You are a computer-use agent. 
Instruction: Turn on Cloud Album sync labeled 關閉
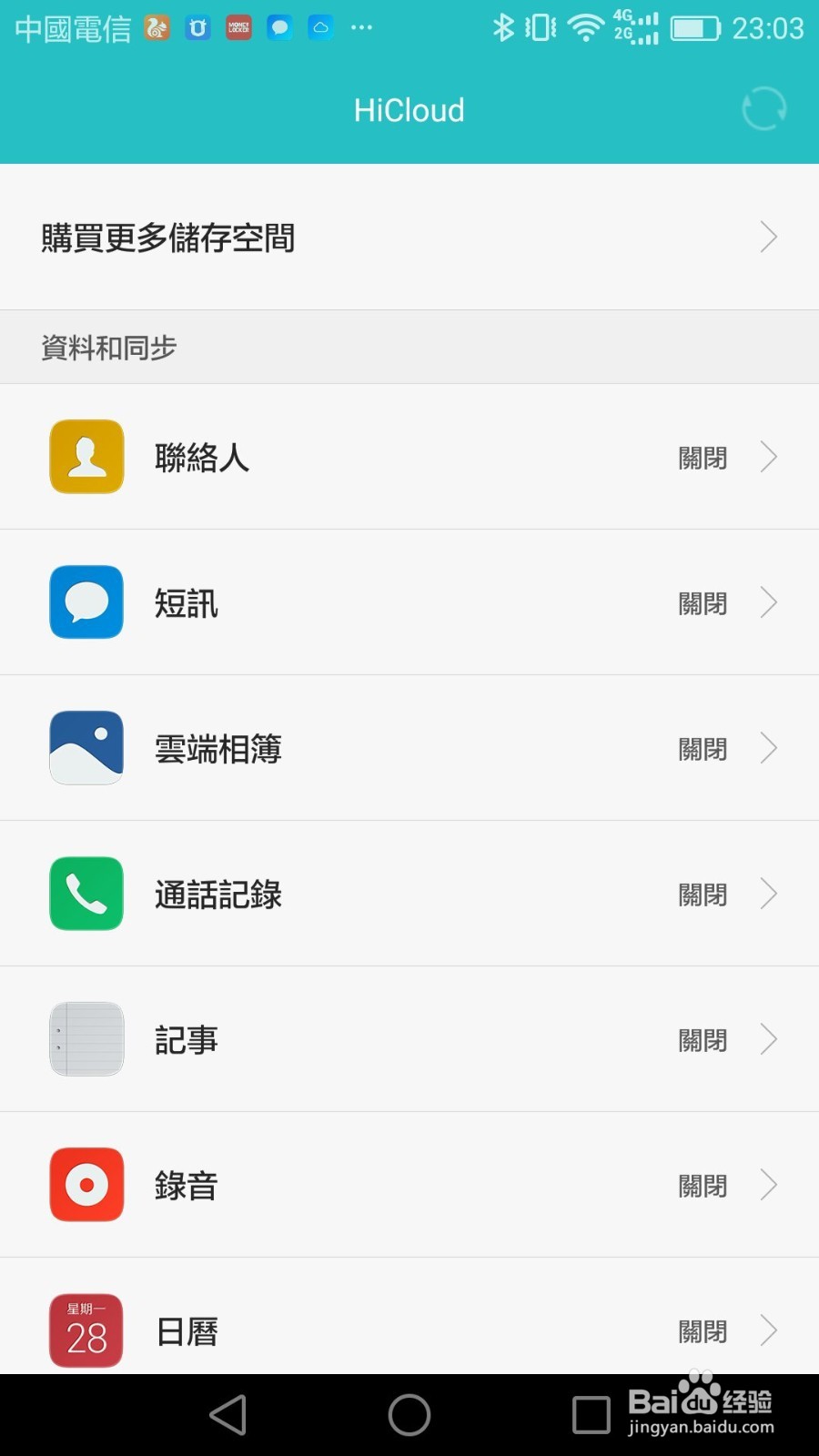coord(703,748)
